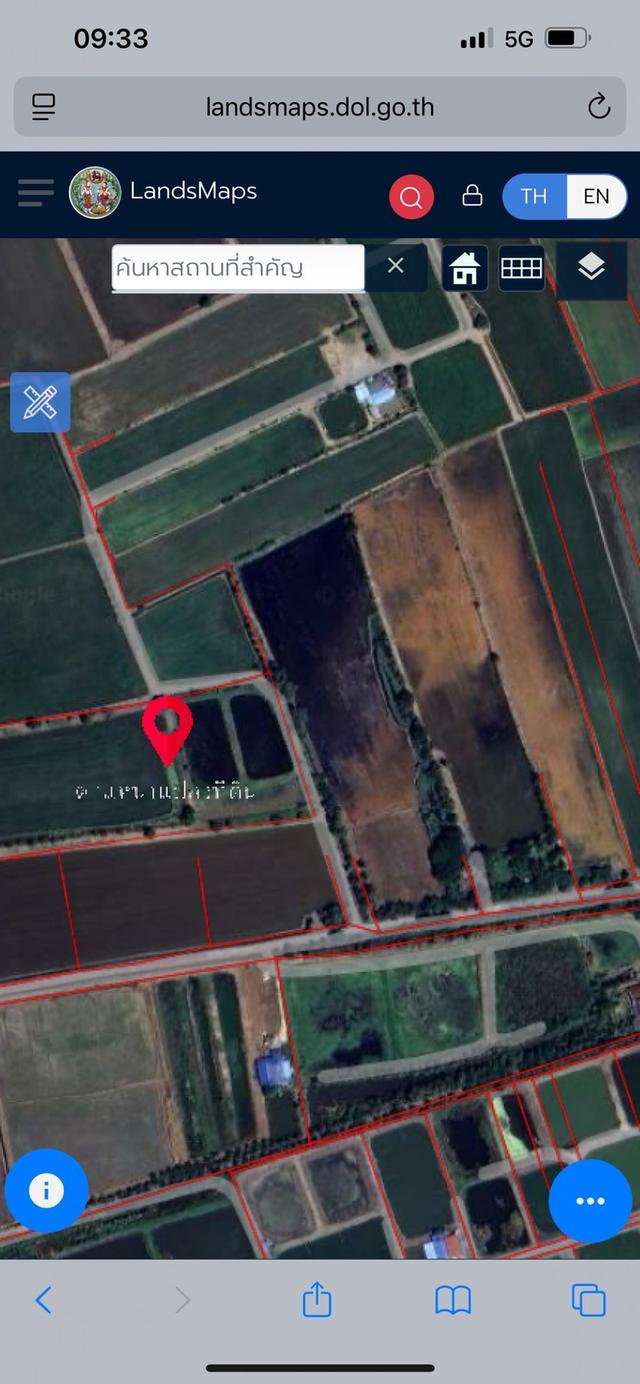Open the lock login icon
This screenshot has height=1384, width=640.
tap(472, 196)
